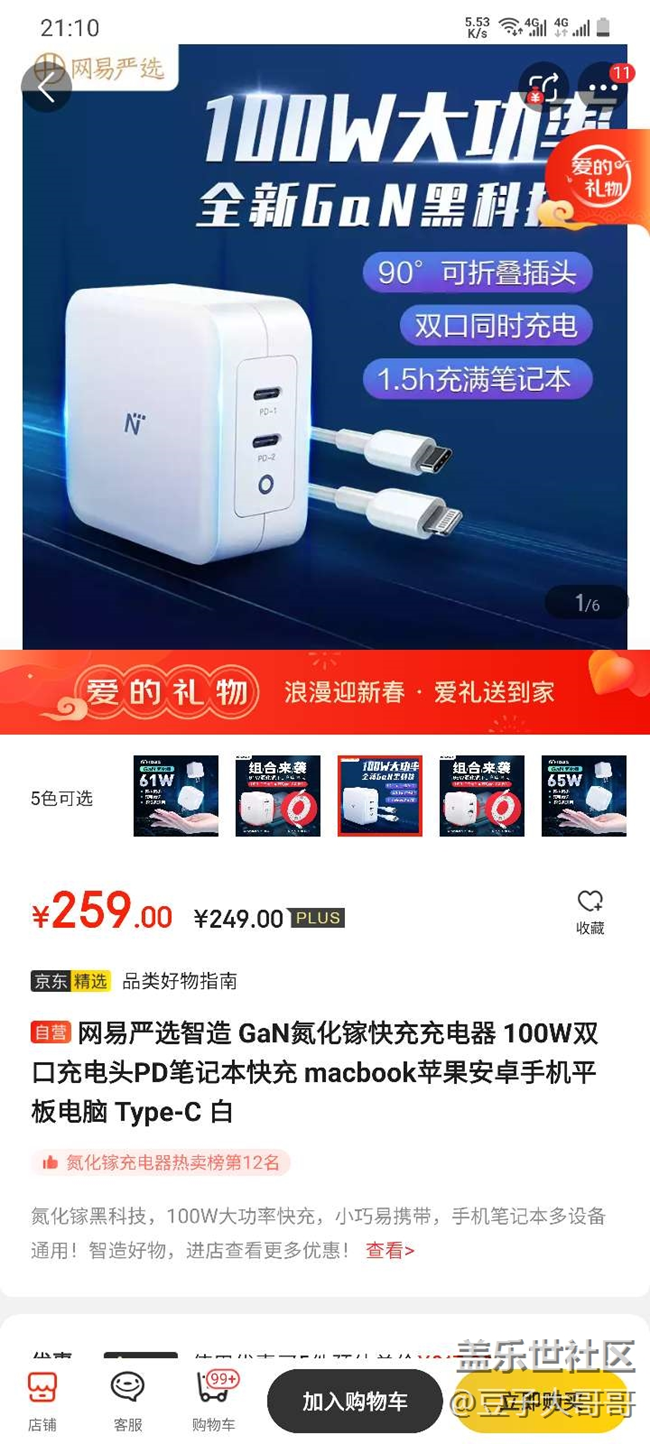Screen dimensions: 650x1444
Task: Contact 客服 customer service
Action: 128,1401
